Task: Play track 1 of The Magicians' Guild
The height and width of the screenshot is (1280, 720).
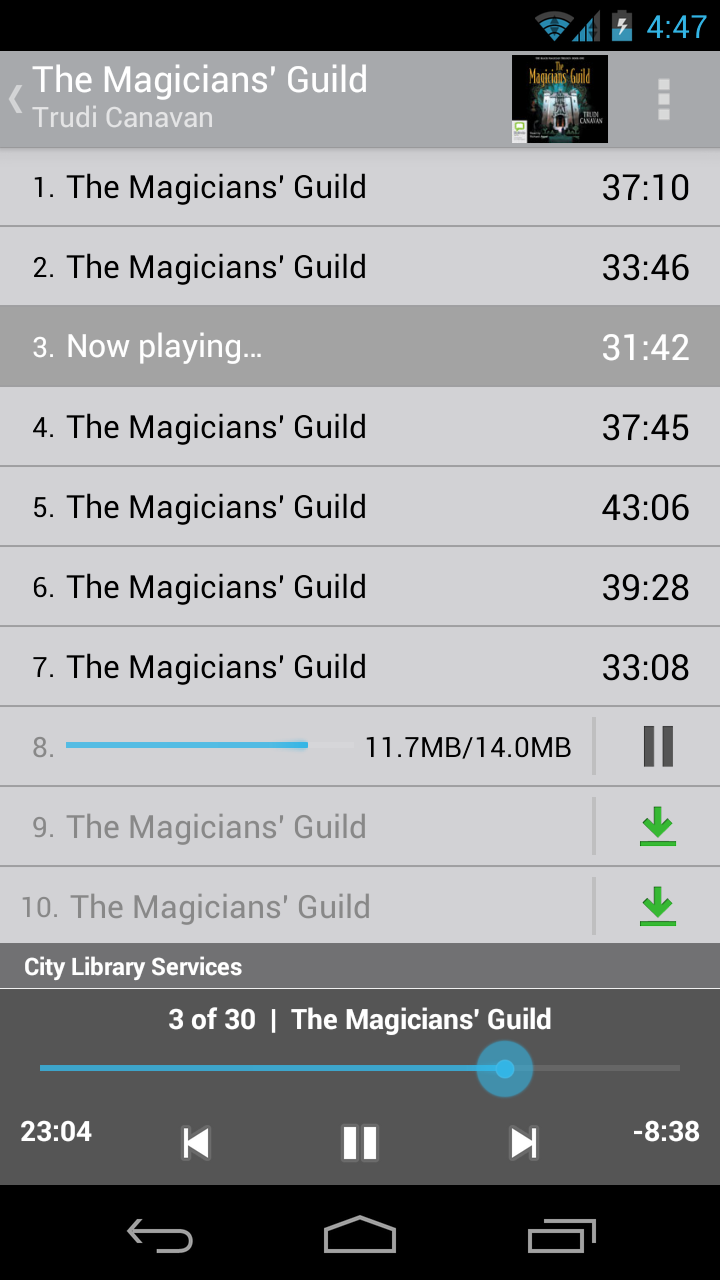Action: [360, 187]
